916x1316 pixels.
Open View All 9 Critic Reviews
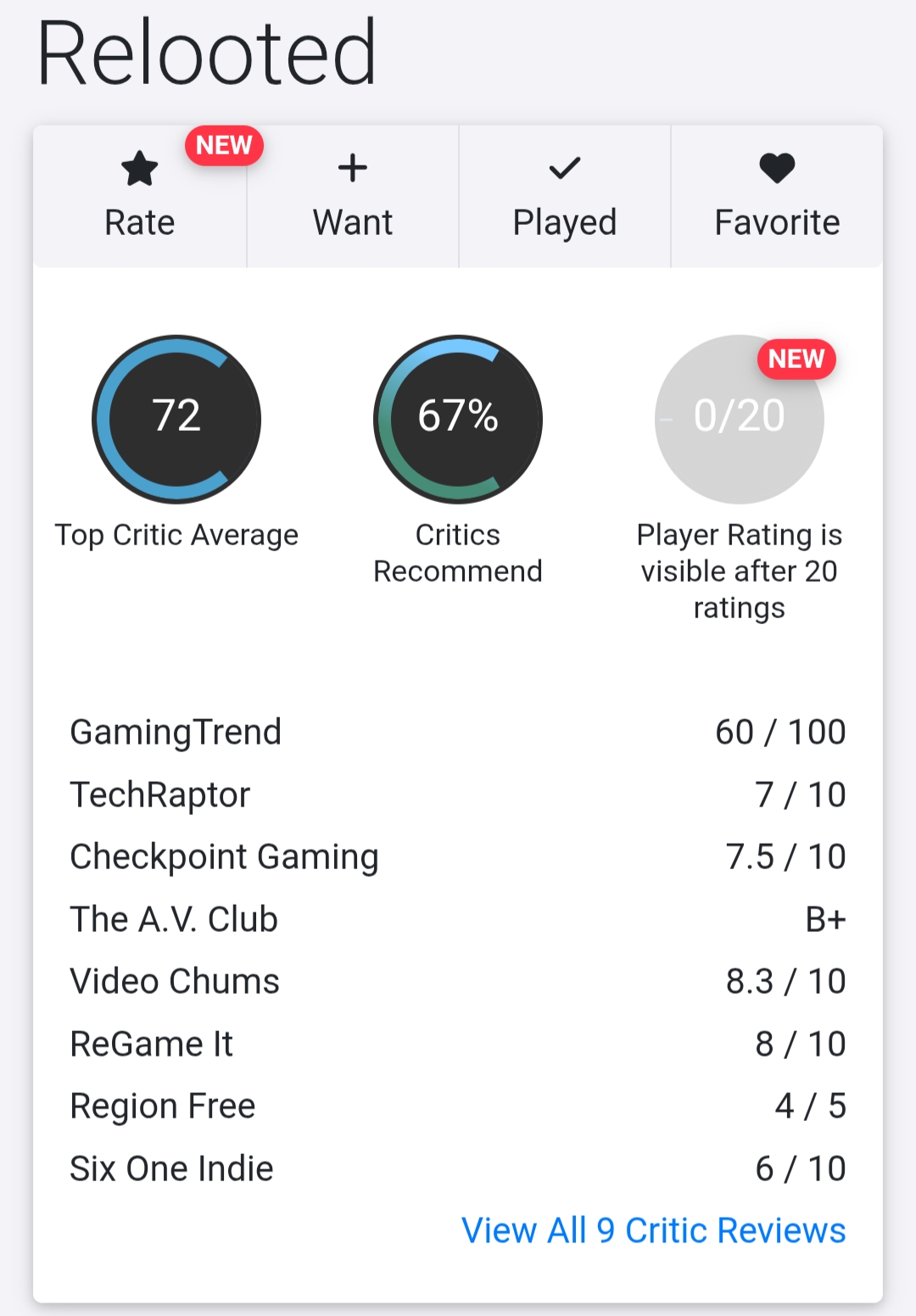653,1230
